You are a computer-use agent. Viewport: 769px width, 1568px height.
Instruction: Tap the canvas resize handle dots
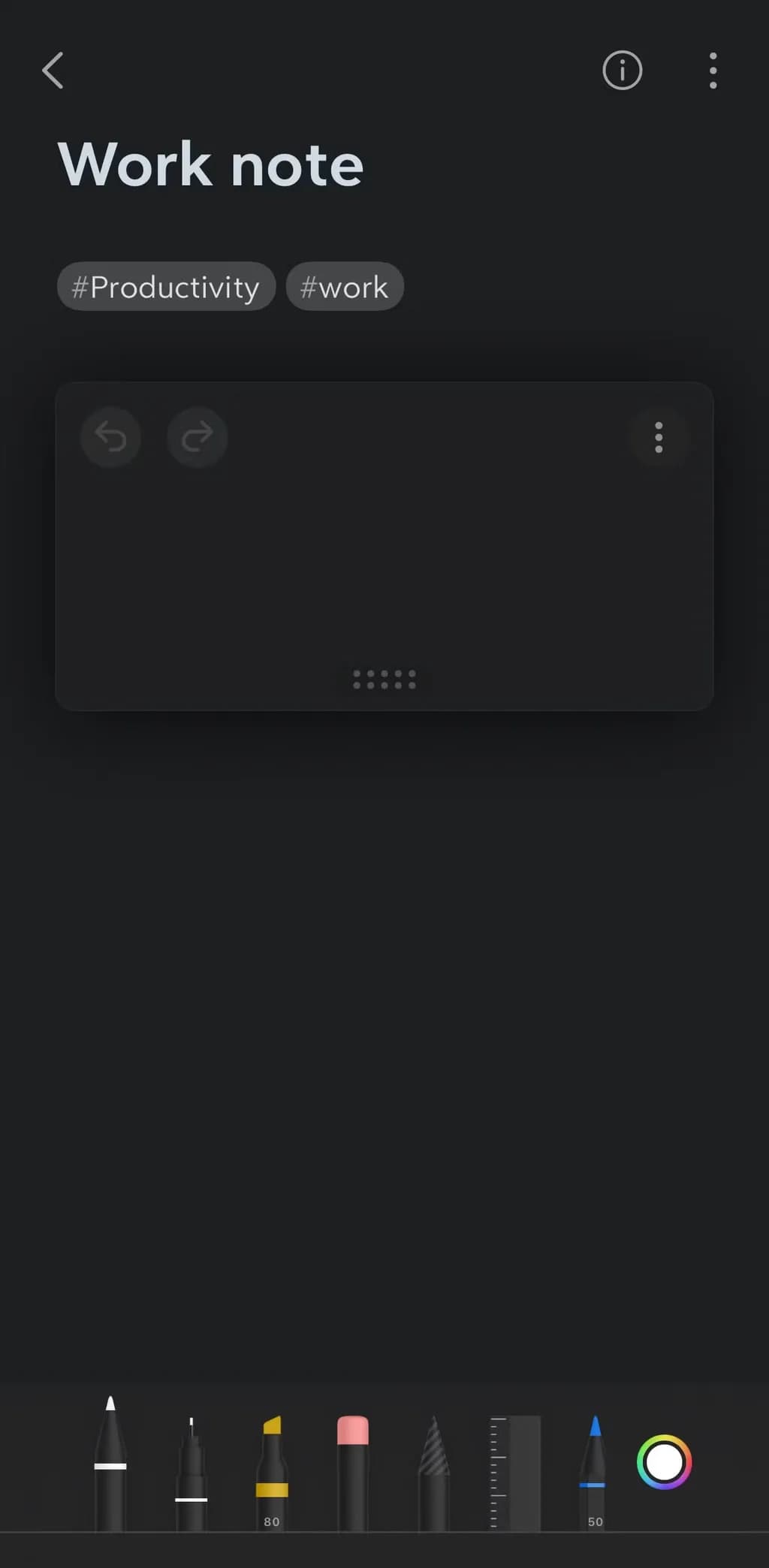384,679
